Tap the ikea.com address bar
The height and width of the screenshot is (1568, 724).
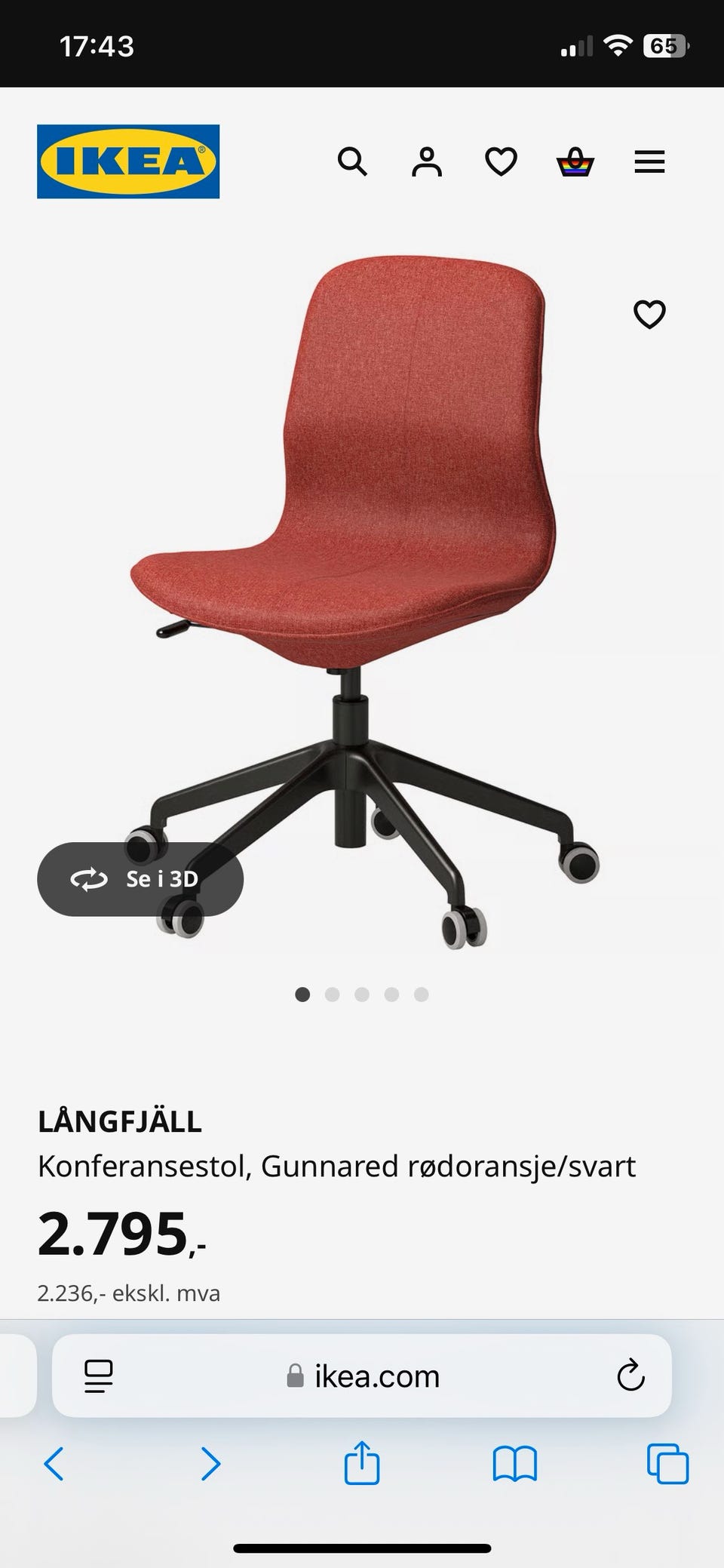362,1376
